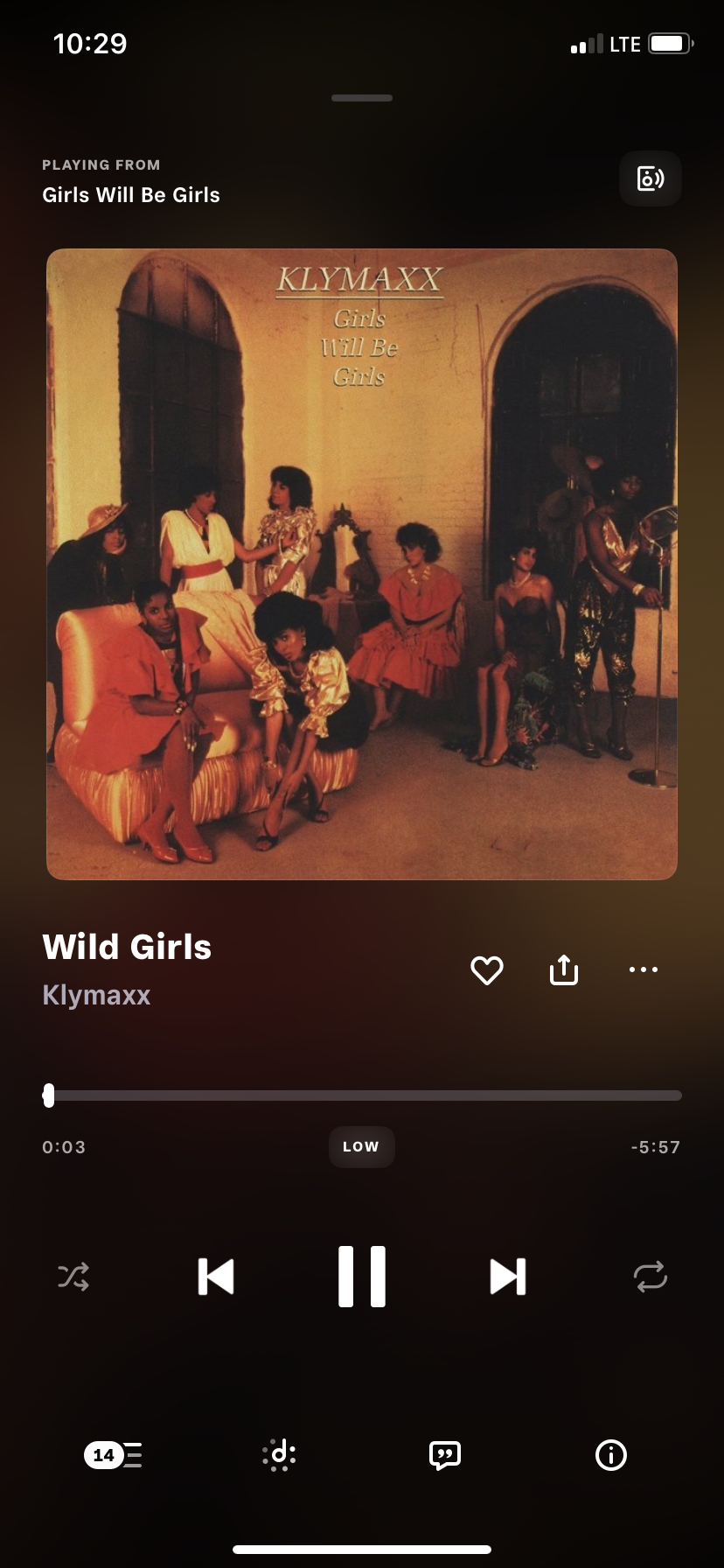
Task: Show lyrics for Wild Girls
Action: 445,1455
